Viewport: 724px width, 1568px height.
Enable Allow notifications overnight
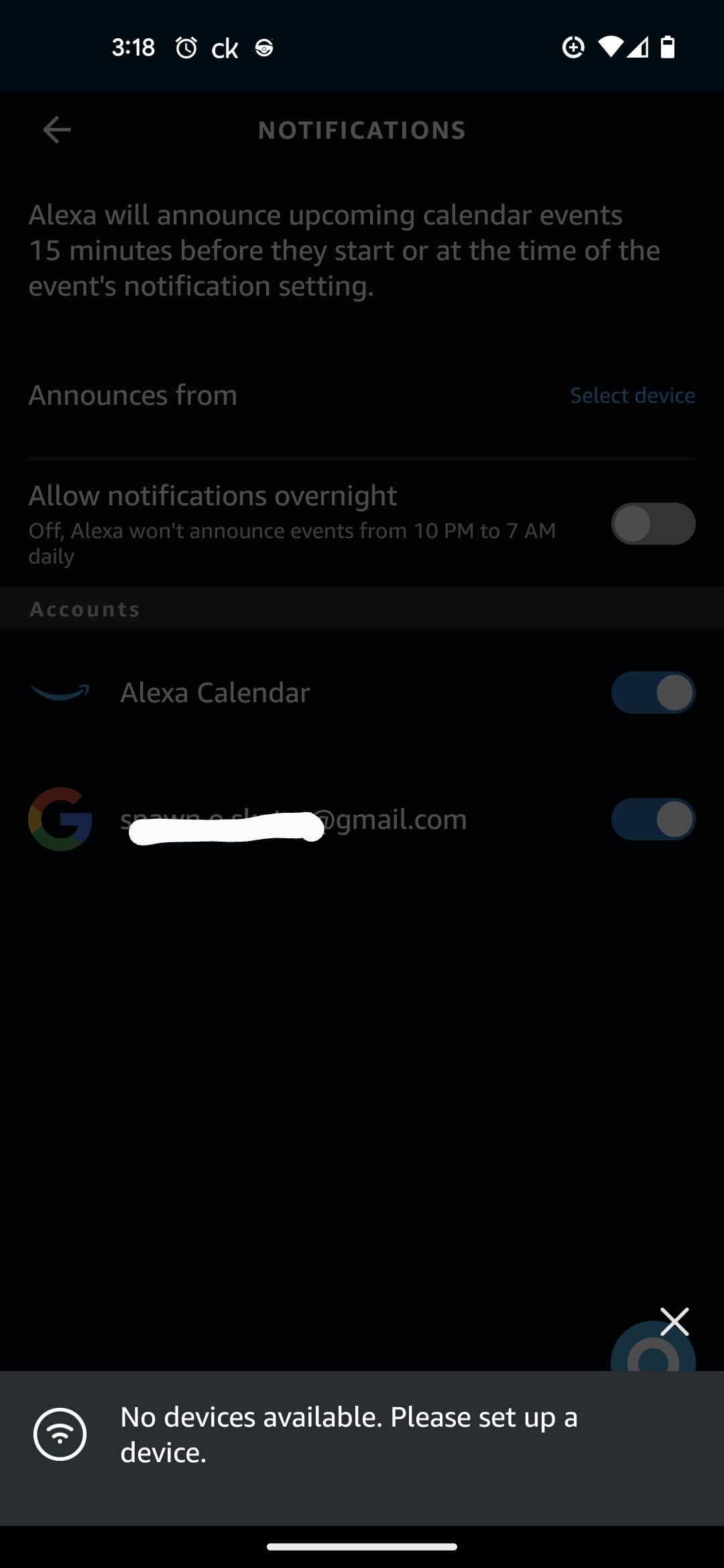[653, 523]
